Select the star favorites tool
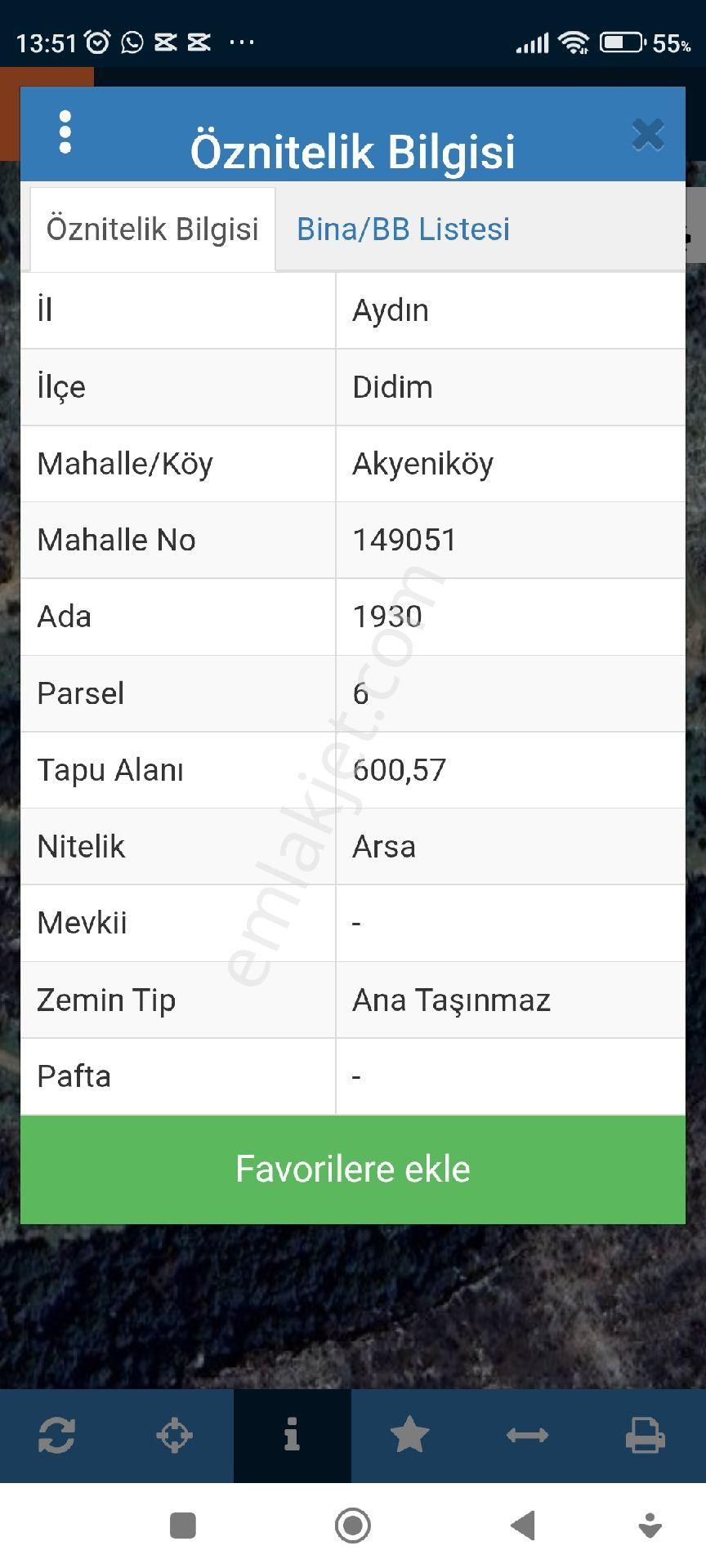The image size is (706, 1568). click(x=409, y=1436)
